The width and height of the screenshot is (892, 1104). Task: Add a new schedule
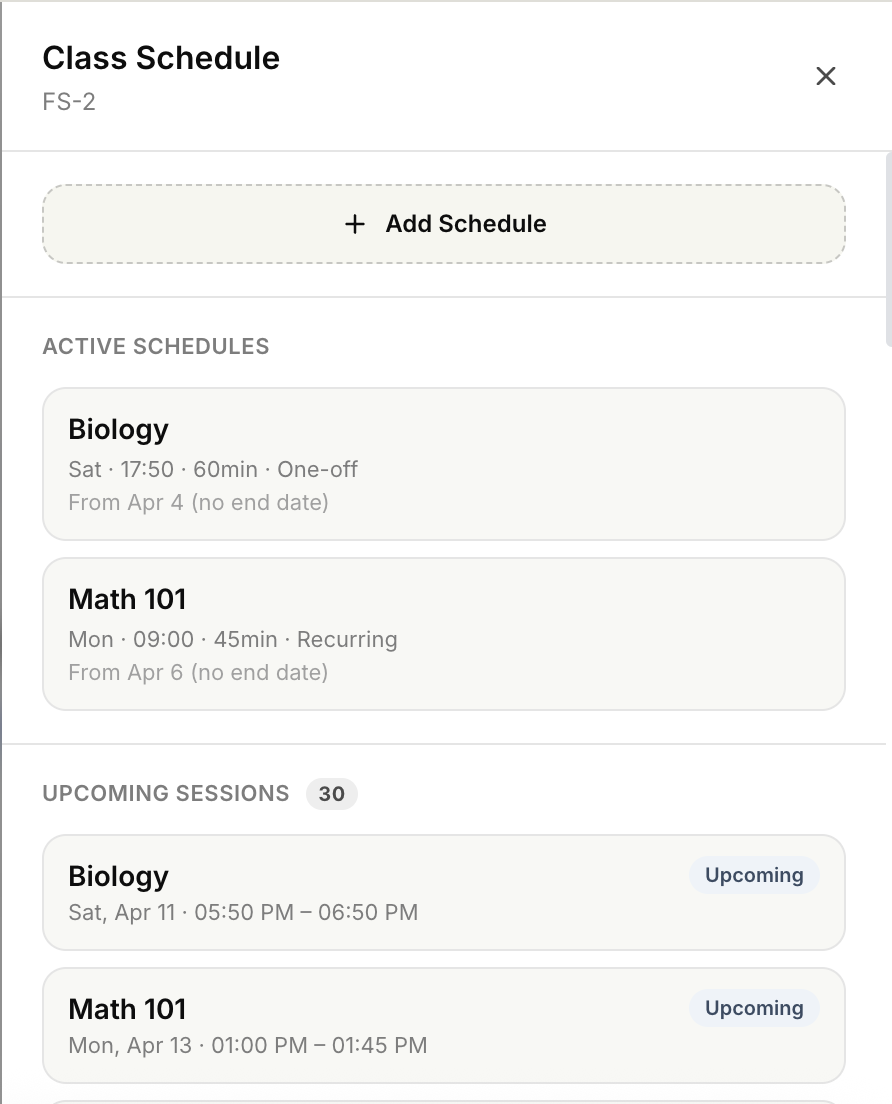click(x=444, y=224)
